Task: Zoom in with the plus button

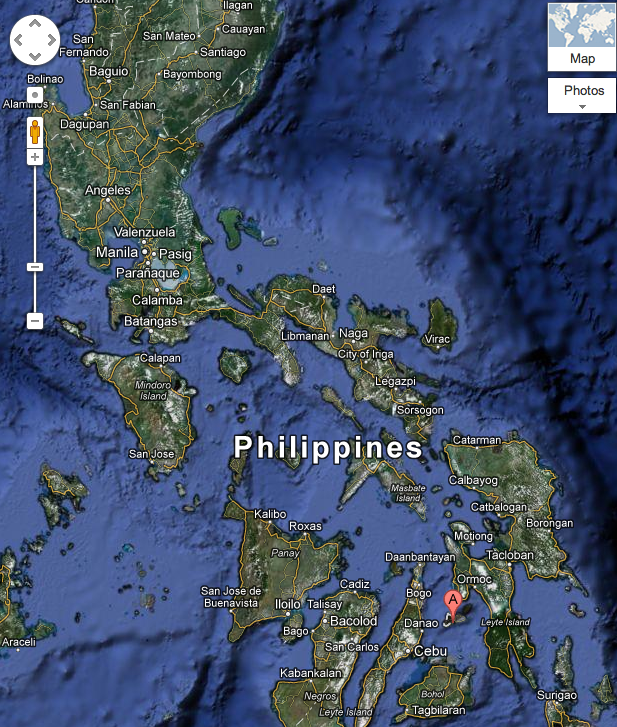Action: click(35, 157)
